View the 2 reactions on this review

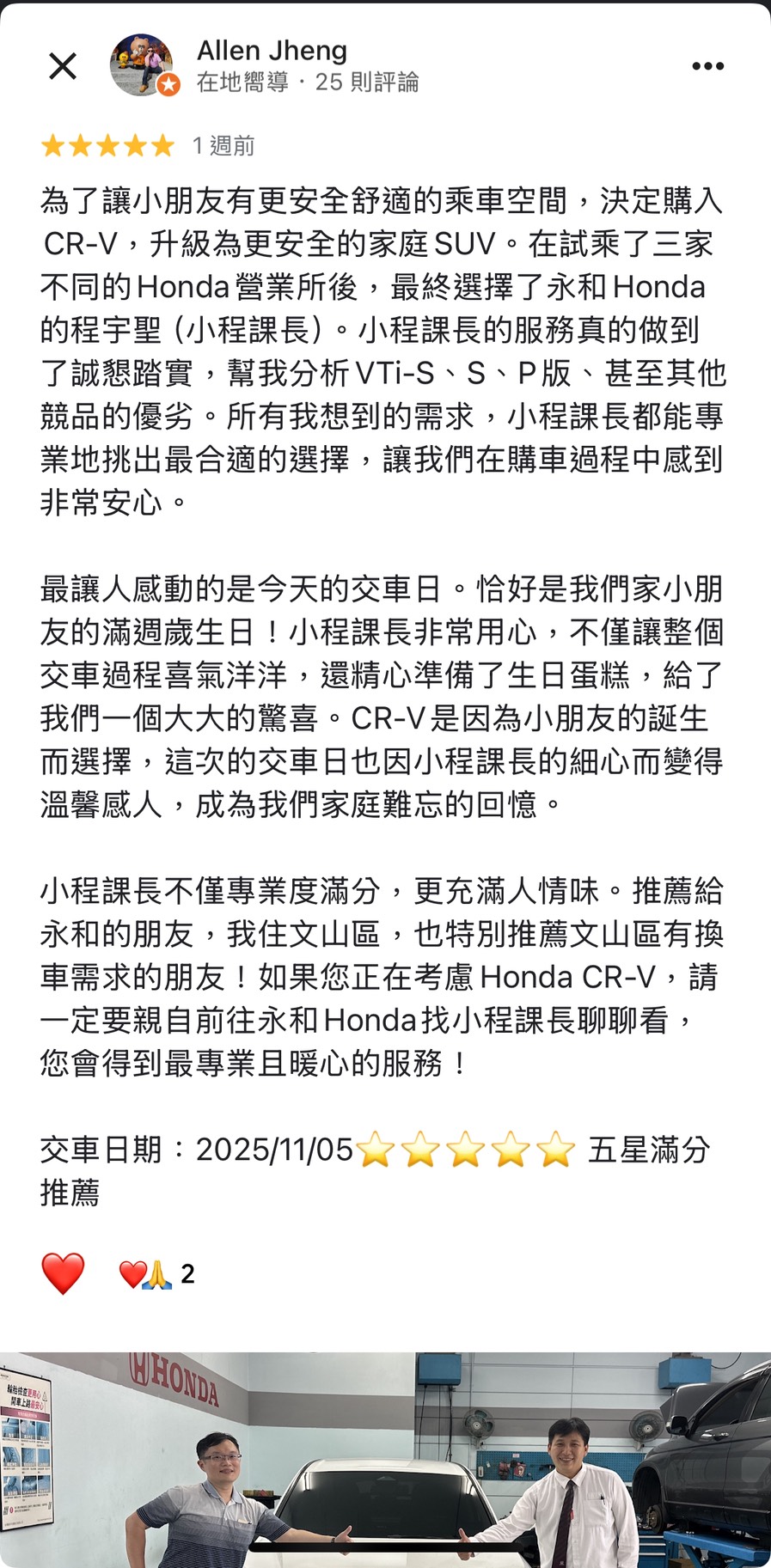[156, 1273]
